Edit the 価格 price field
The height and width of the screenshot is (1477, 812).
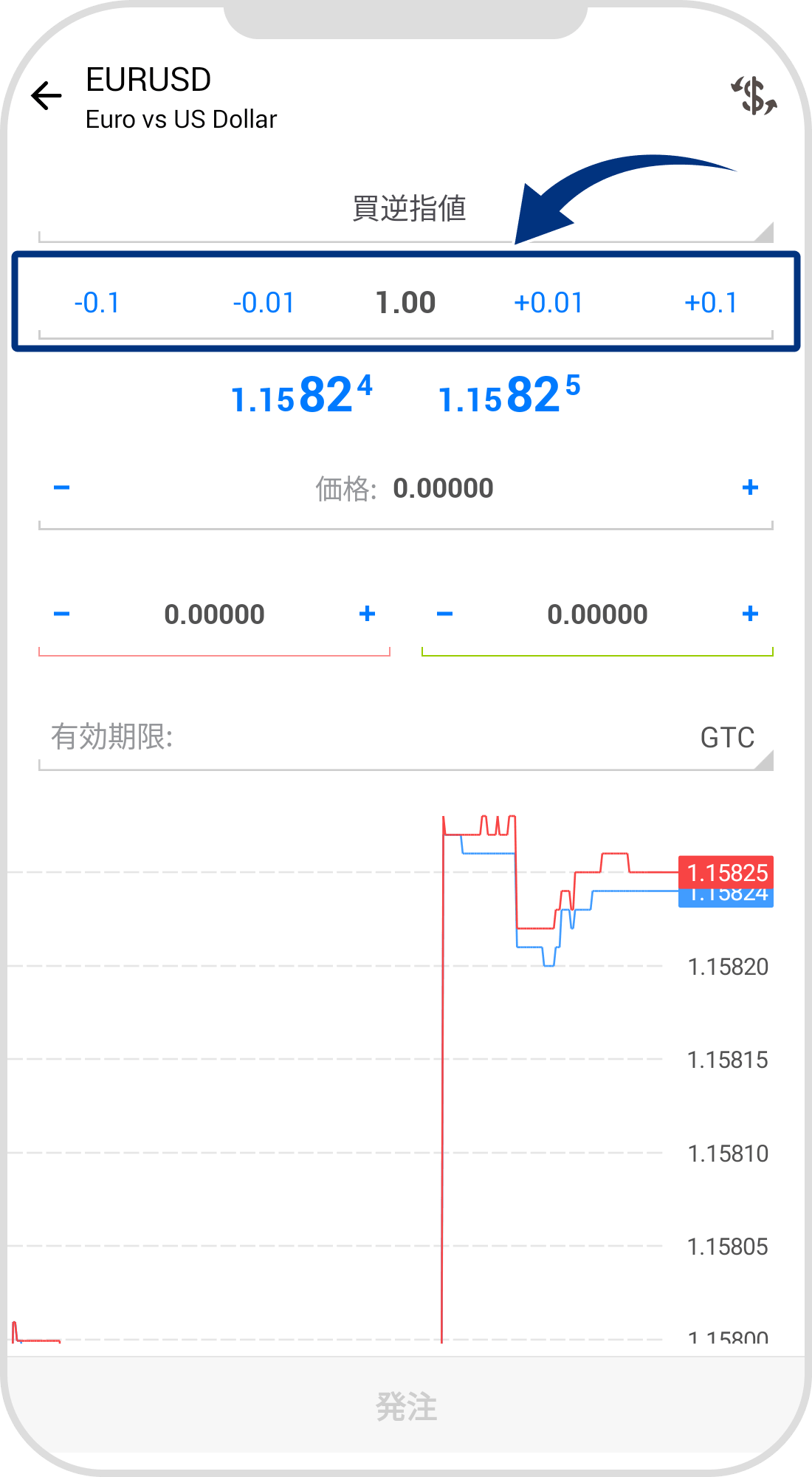click(442, 489)
